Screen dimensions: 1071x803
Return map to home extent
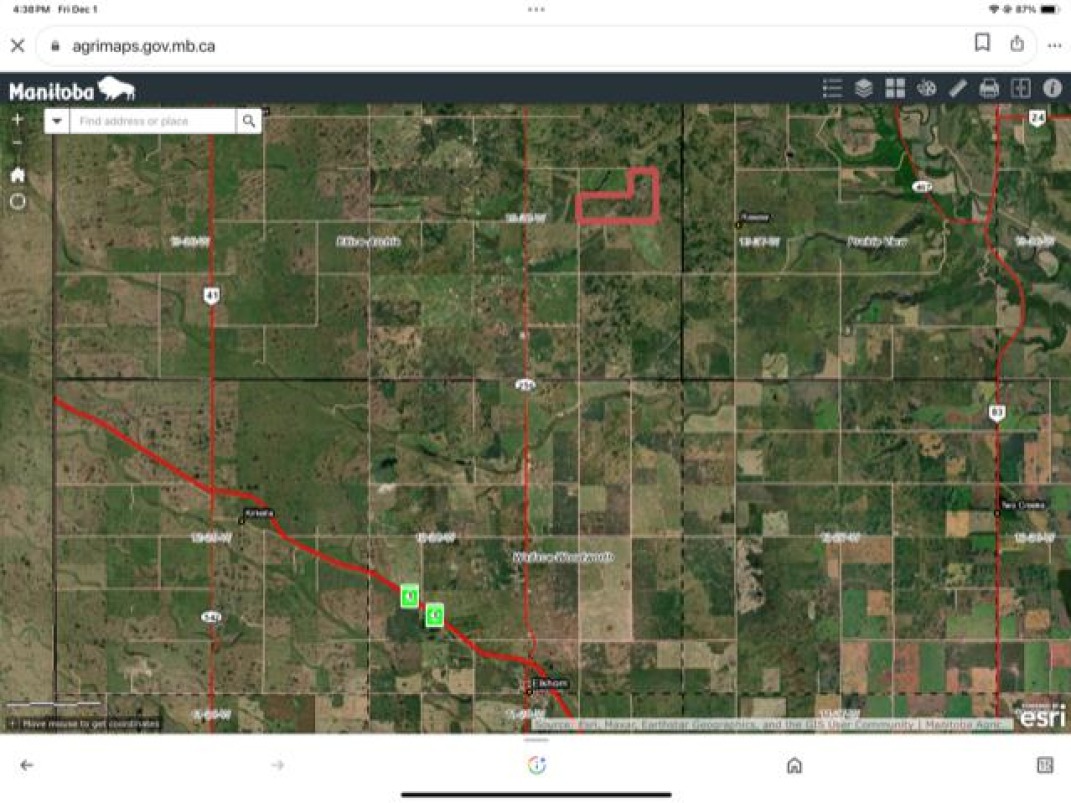[18, 175]
